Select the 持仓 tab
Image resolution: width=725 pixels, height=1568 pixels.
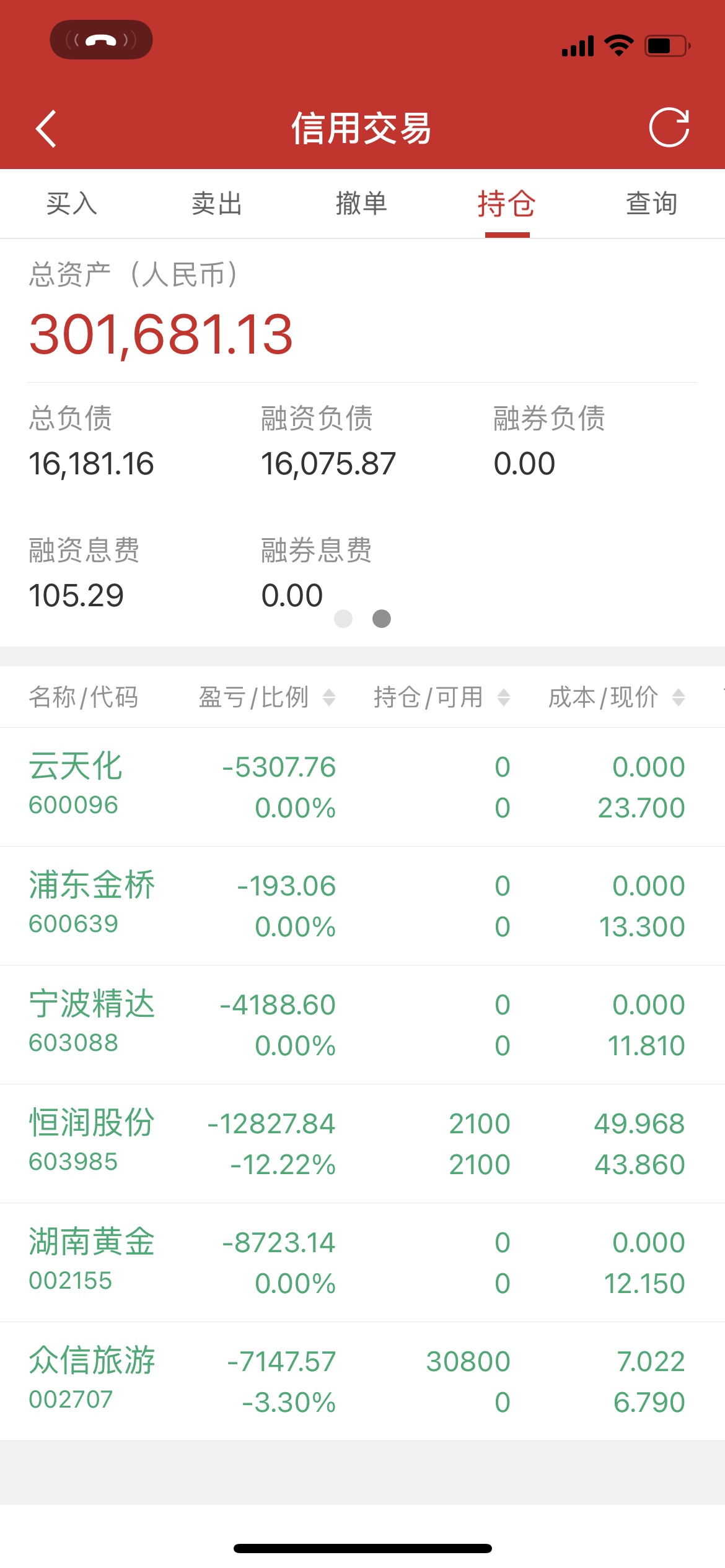(x=507, y=204)
